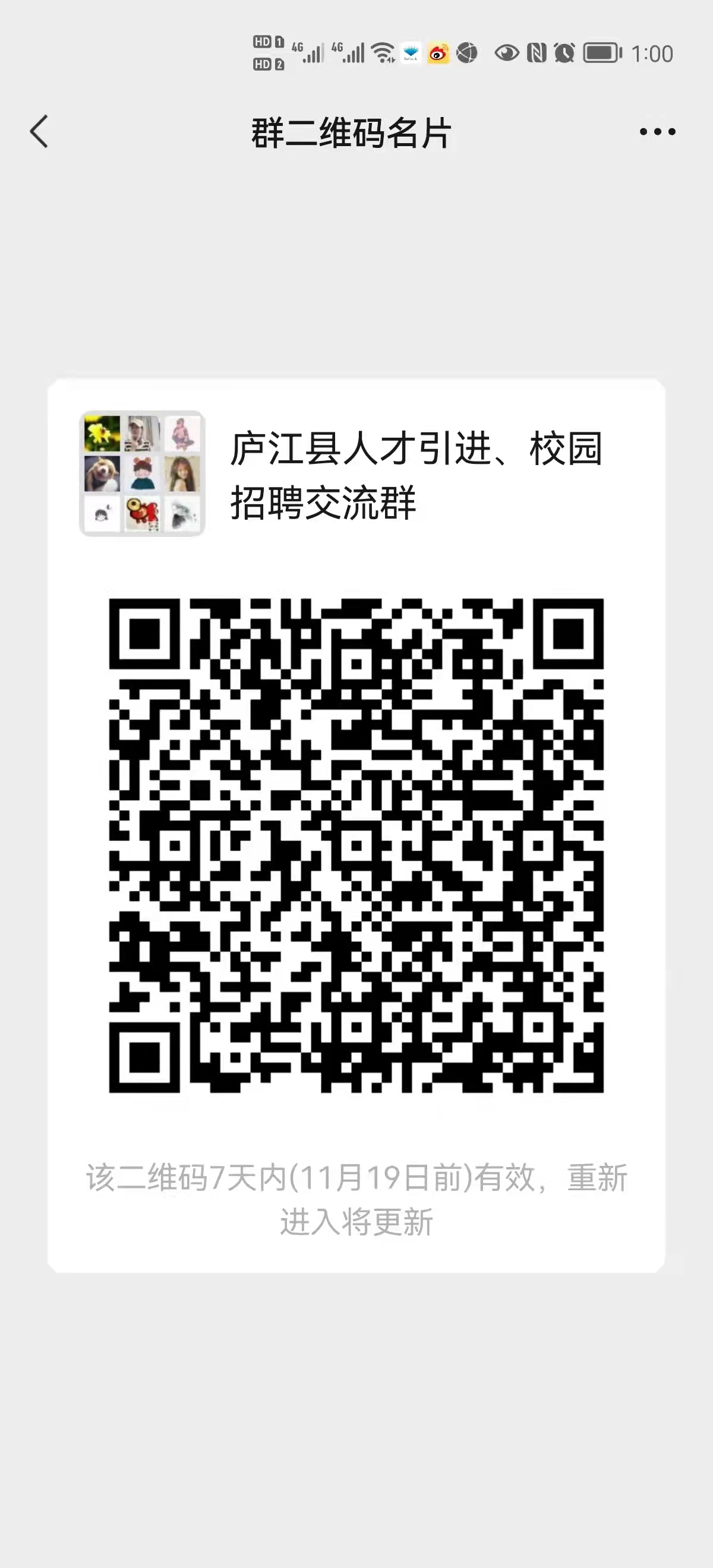Open the three-dot more options menu
The height and width of the screenshot is (1568, 713).
(x=657, y=131)
